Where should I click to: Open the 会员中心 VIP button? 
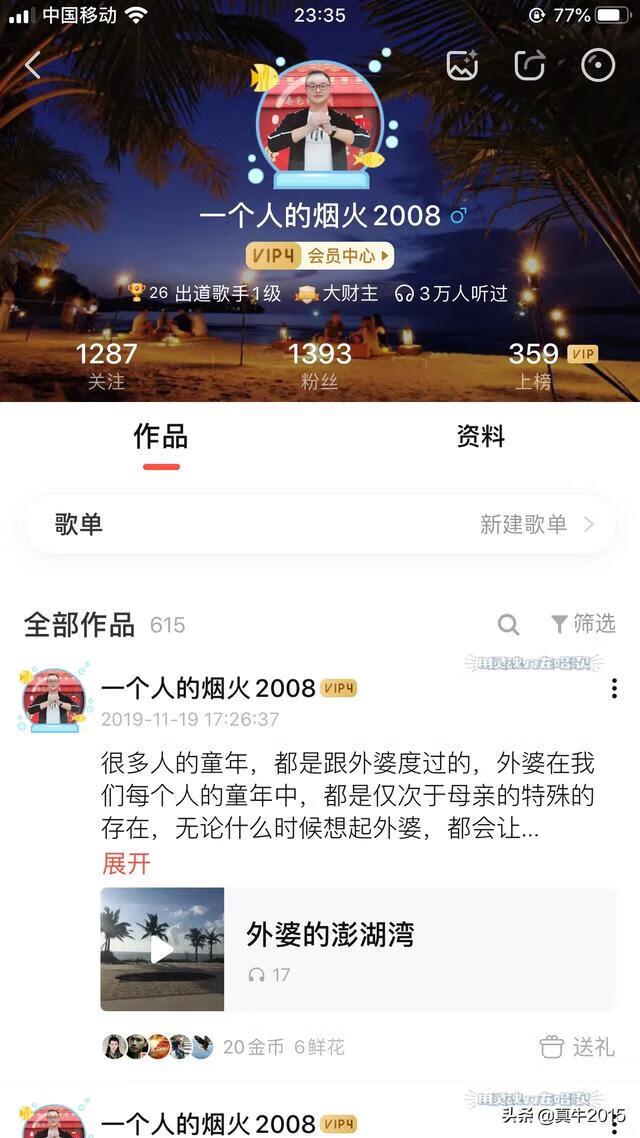[x=320, y=256]
